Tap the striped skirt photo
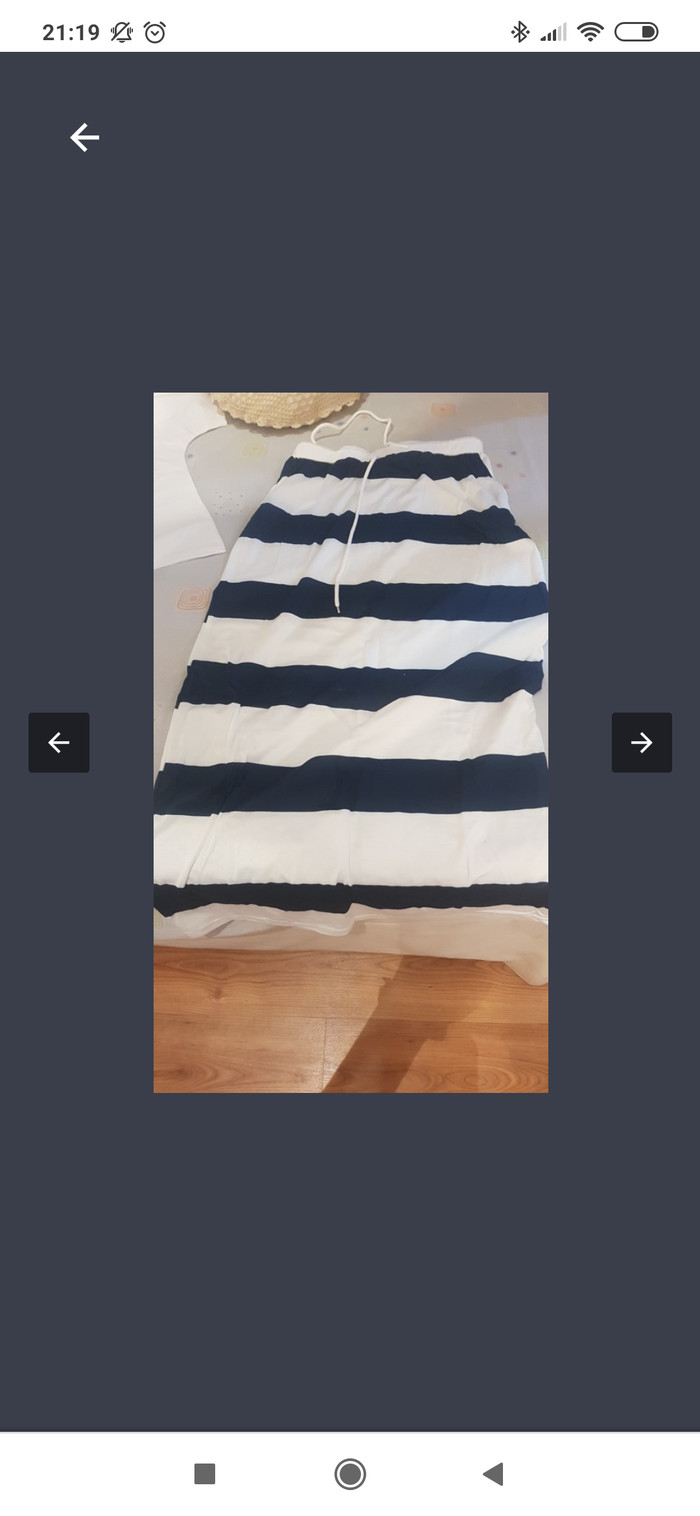 (x=350, y=742)
